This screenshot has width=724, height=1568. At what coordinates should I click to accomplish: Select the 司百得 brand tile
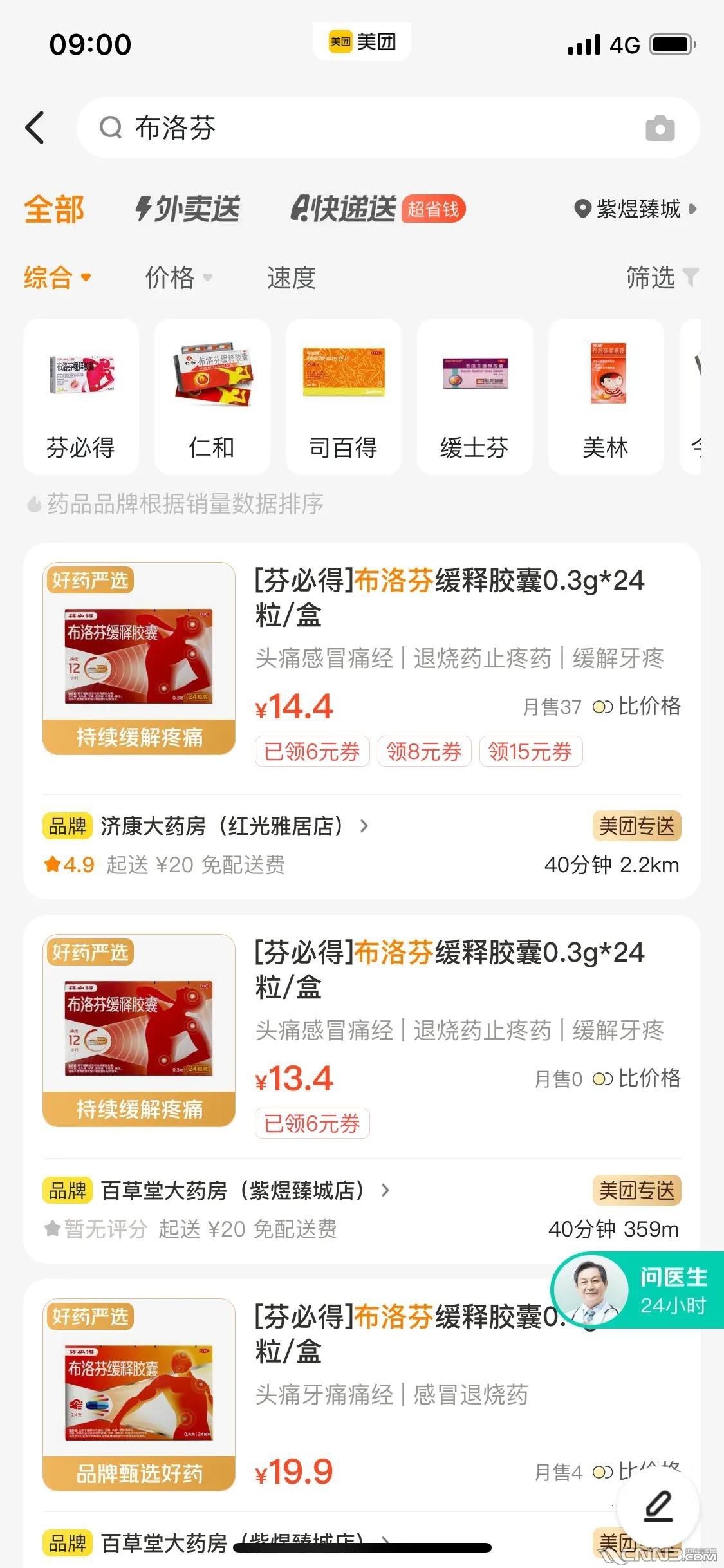(344, 397)
